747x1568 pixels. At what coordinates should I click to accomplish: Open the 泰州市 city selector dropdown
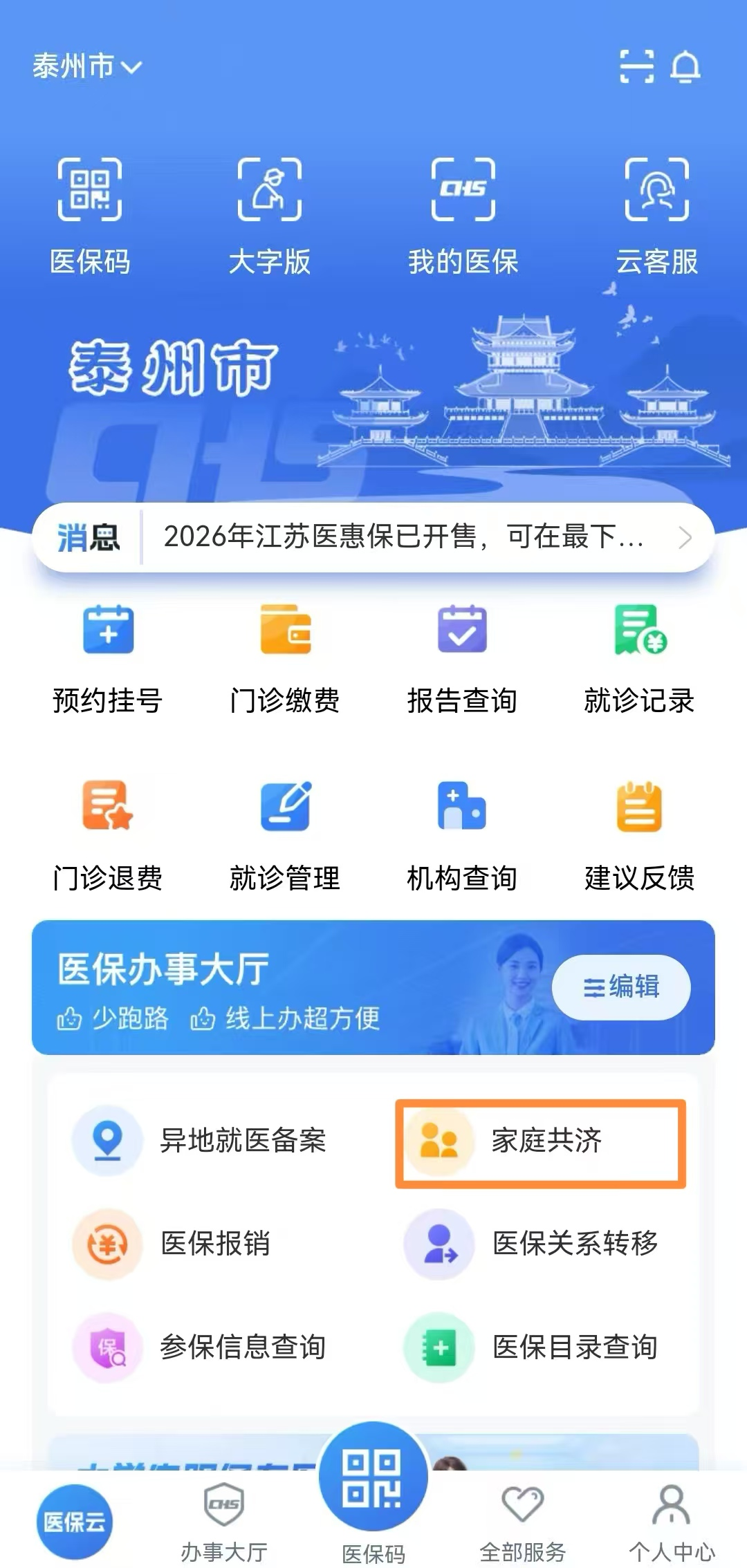[x=86, y=67]
